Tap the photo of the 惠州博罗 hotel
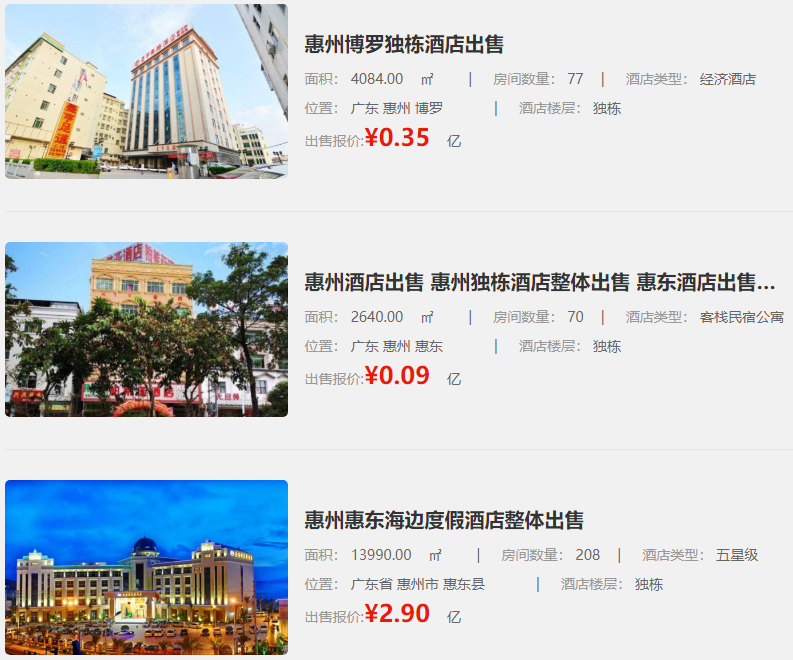793x660 pixels. click(x=146, y=91)
